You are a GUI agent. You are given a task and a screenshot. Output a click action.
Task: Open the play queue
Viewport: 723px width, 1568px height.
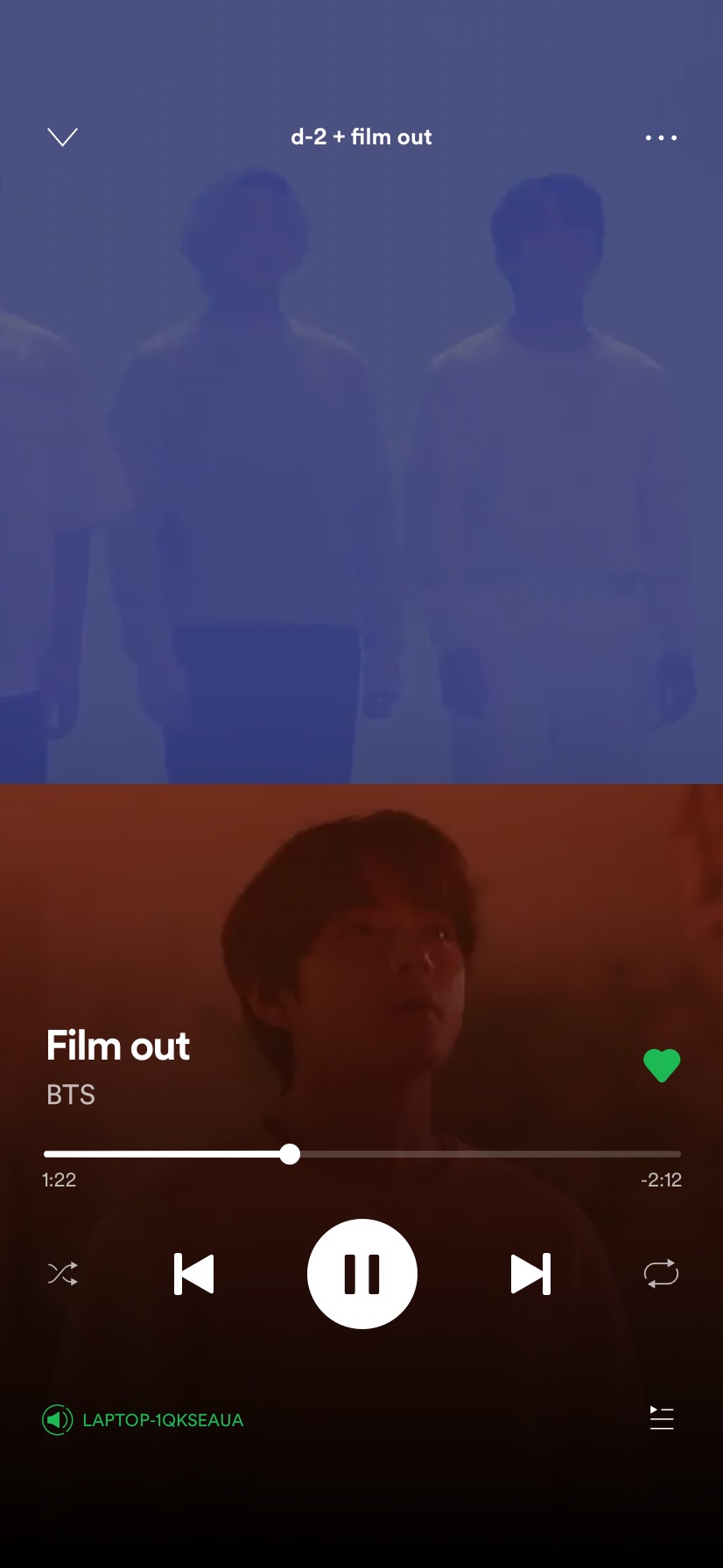click(x=662, y=1418)
